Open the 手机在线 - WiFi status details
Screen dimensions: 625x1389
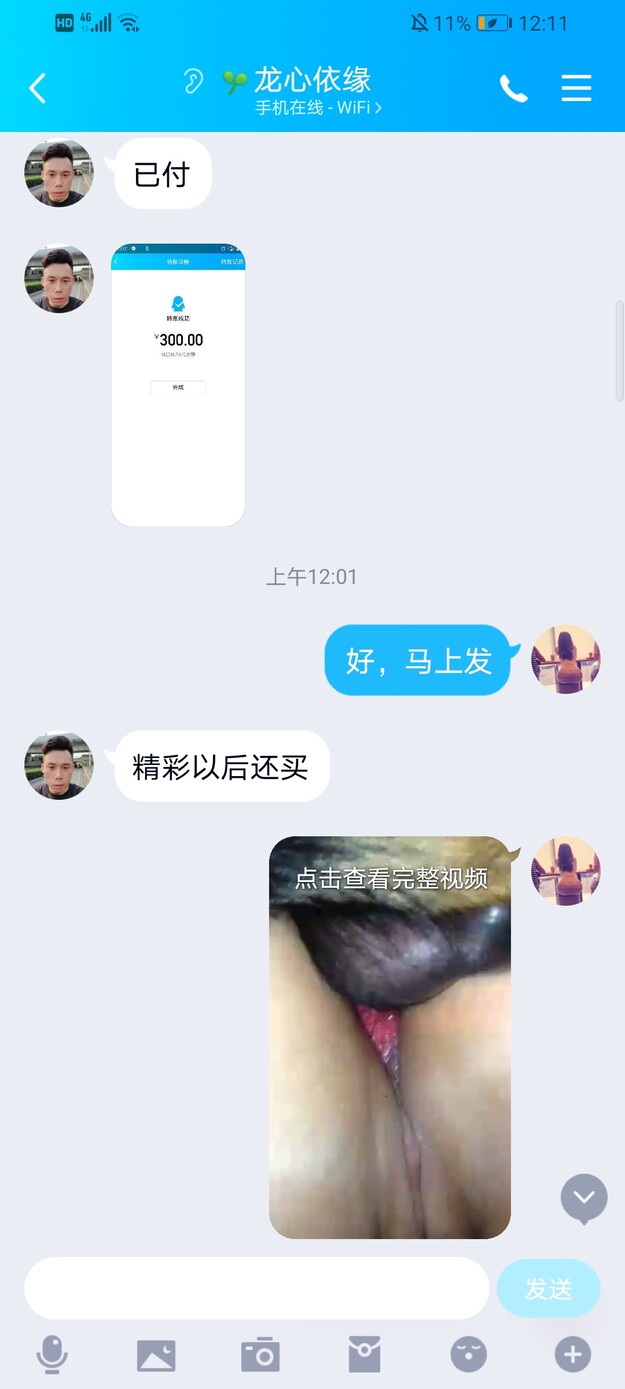pyautogui.click(x=318, y=107)
